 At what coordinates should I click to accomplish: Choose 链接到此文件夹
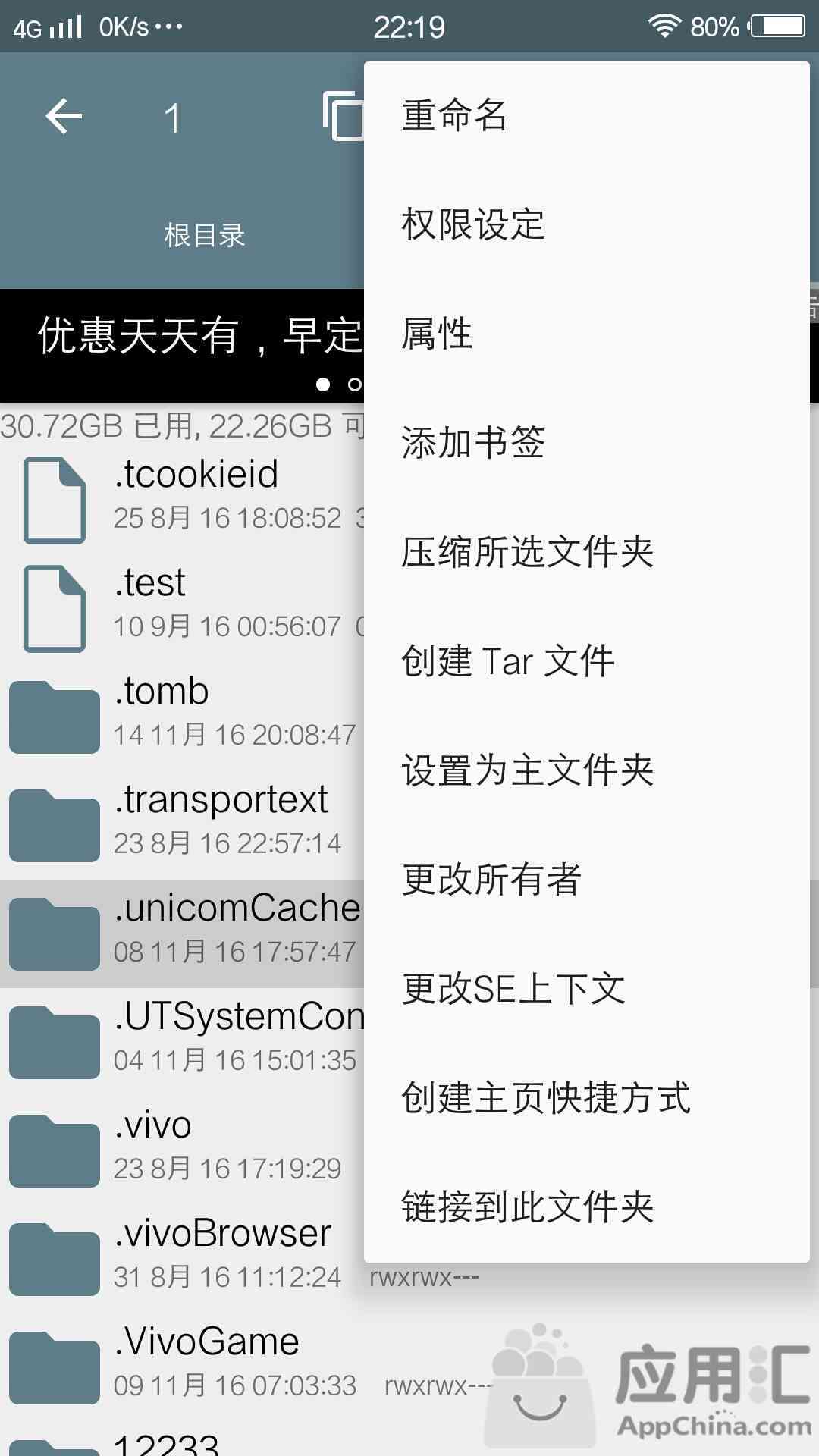tap(586, 1208)
